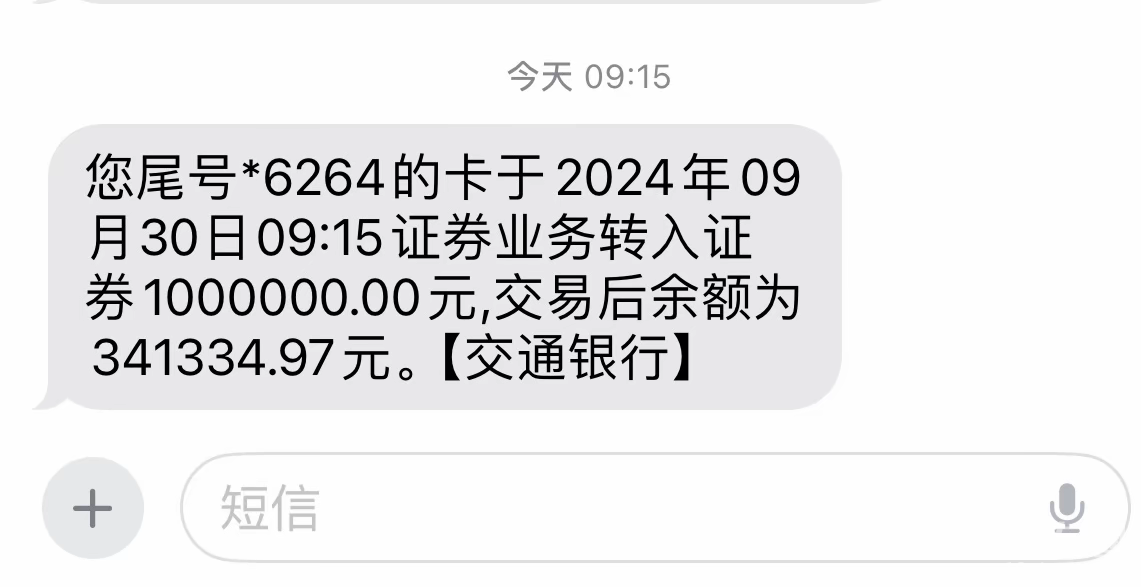Tap the 短信 message input field

(600, 508)
